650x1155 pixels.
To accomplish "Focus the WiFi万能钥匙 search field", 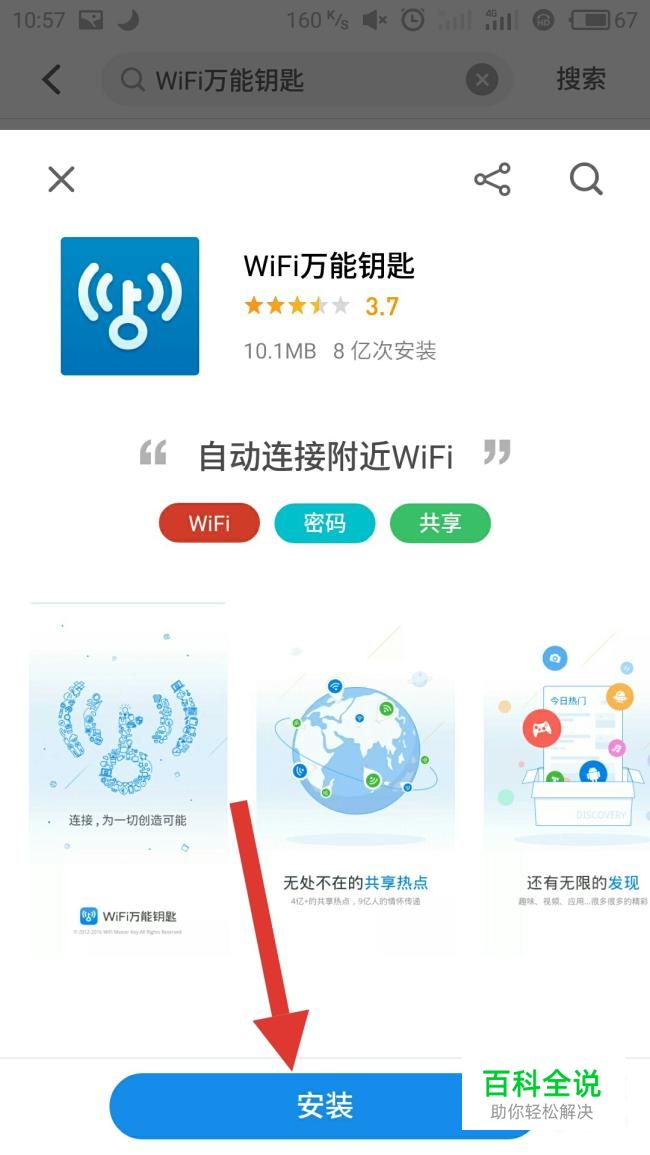I will pyautogui.click(x=306, y=80).
